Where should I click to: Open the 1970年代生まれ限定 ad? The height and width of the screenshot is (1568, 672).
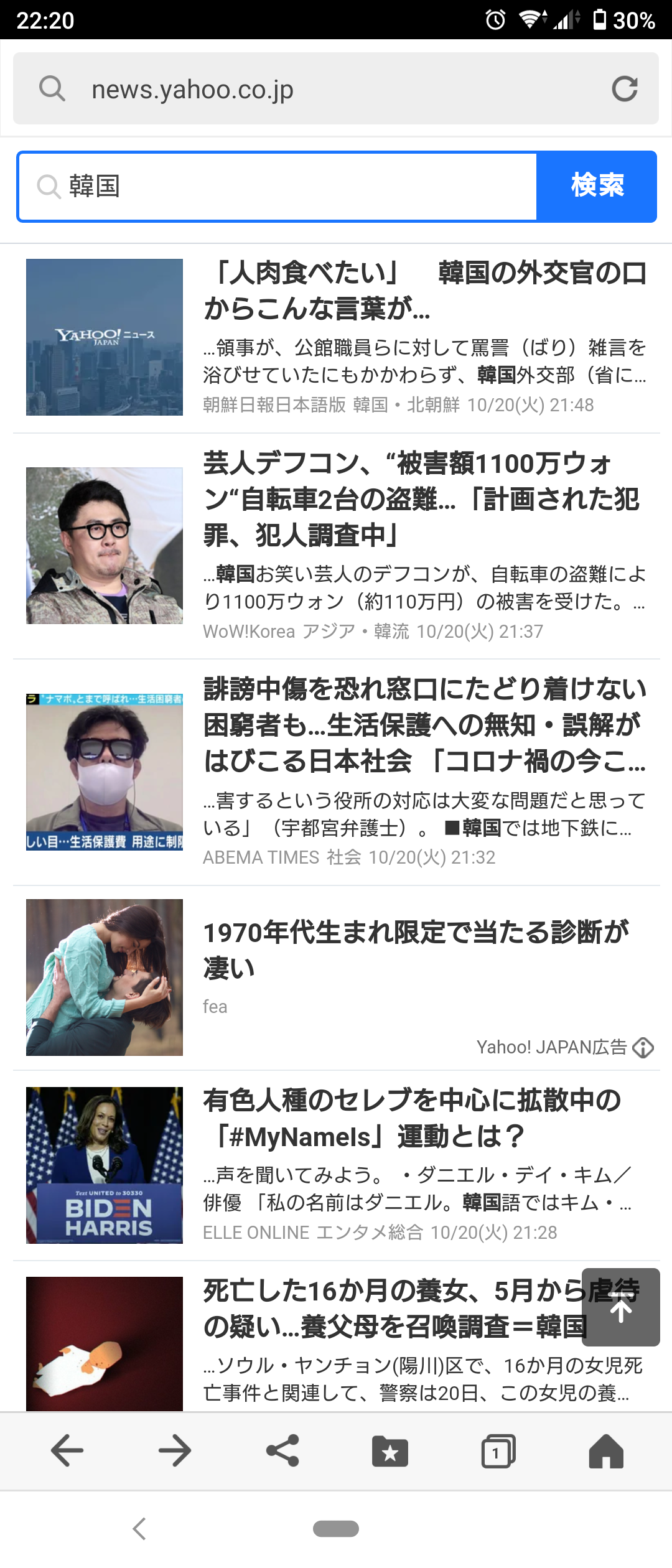tap(416, 950)
